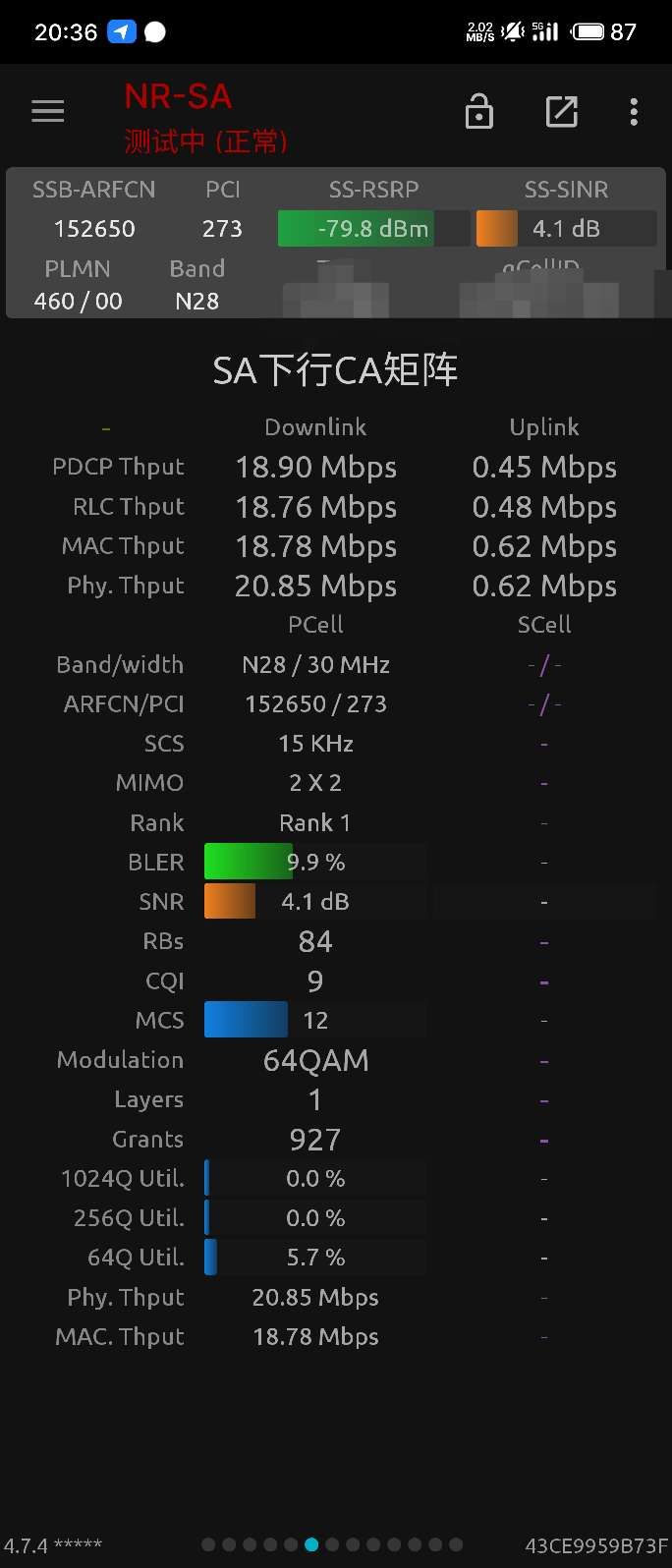Open the hamburger drawer menu
This screenshot has height=1568, width=672.
[47, 112]
